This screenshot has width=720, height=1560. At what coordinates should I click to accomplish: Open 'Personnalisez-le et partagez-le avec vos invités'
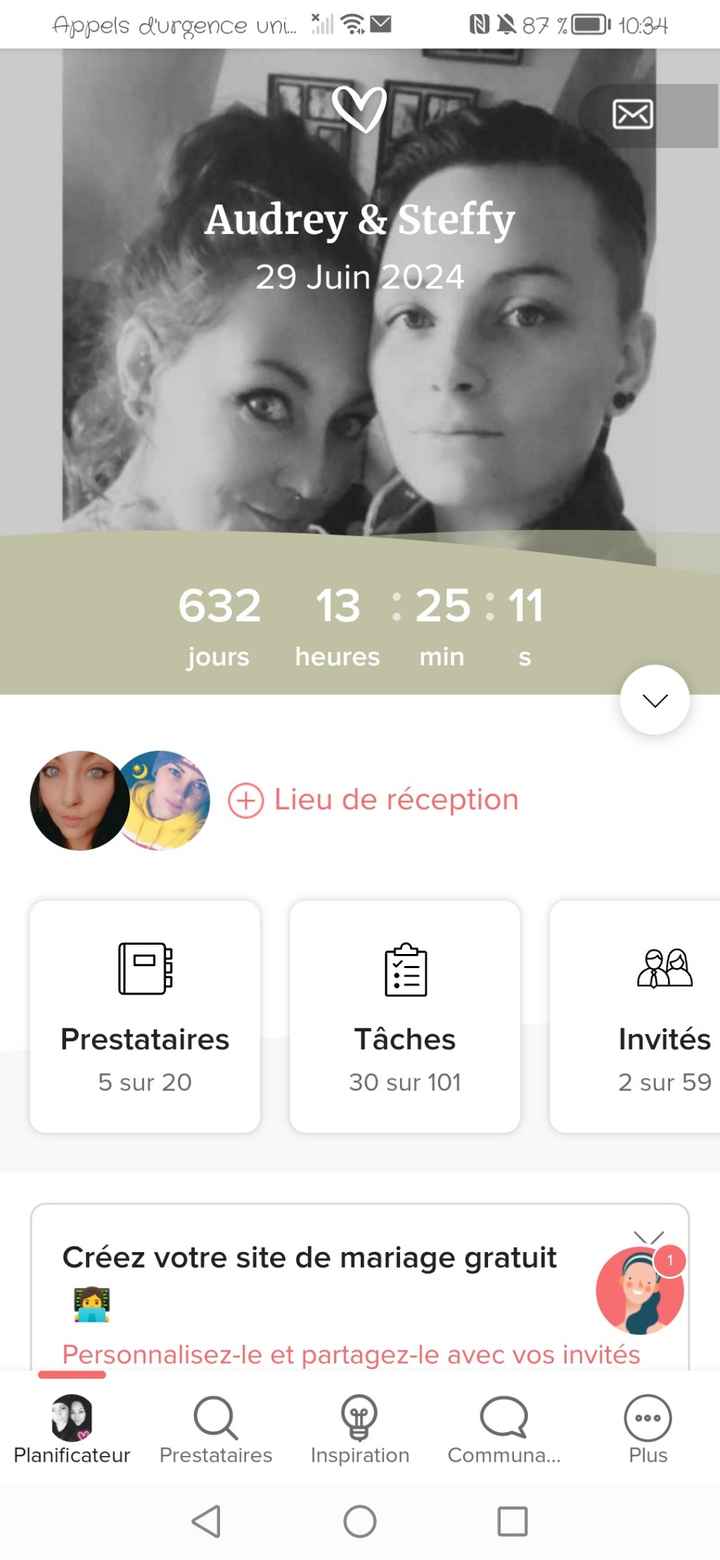[350, 1353]
